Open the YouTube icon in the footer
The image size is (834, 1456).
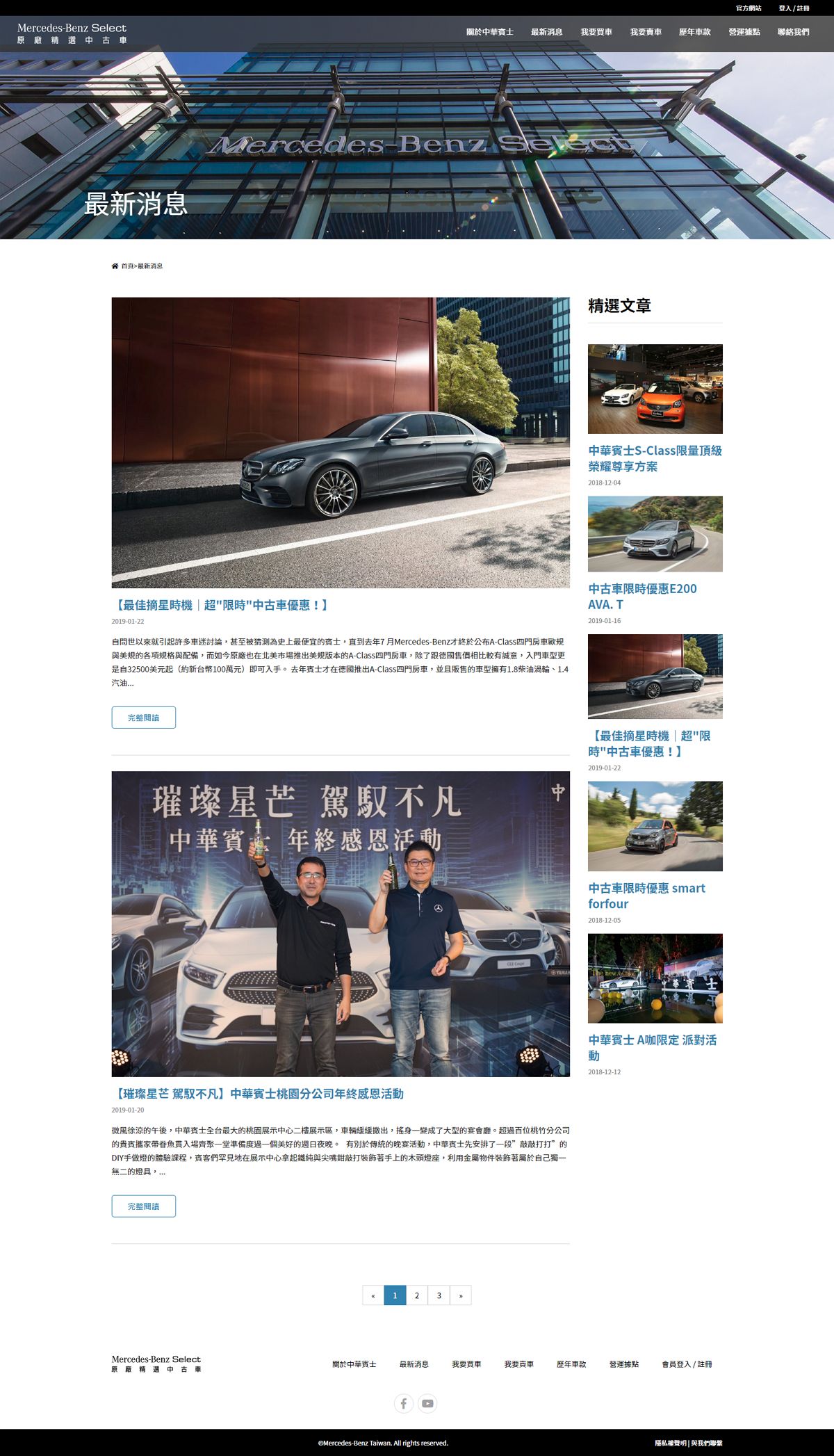(x=427, y=1403)
